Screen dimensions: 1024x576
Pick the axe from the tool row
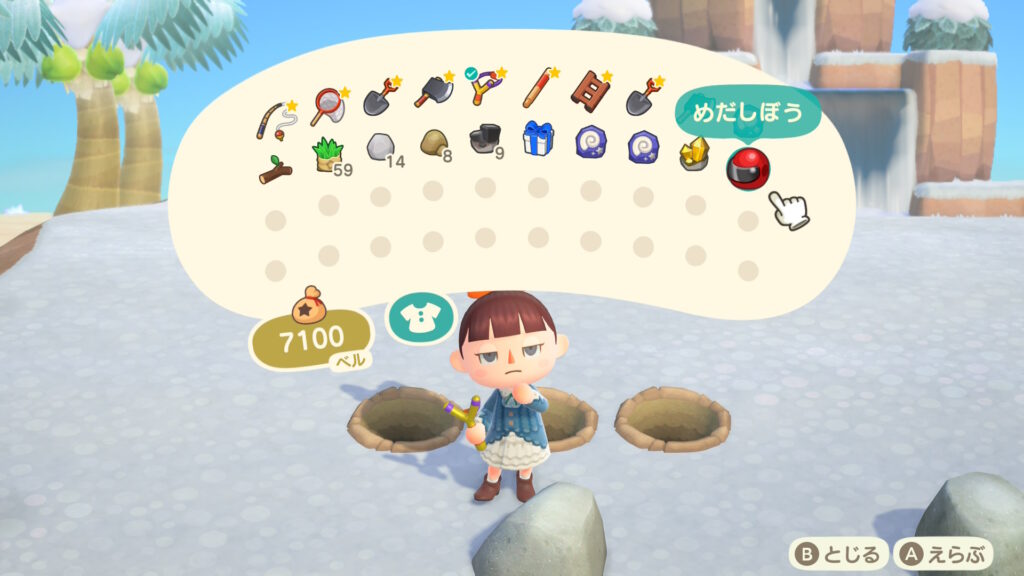coord(434,93)
